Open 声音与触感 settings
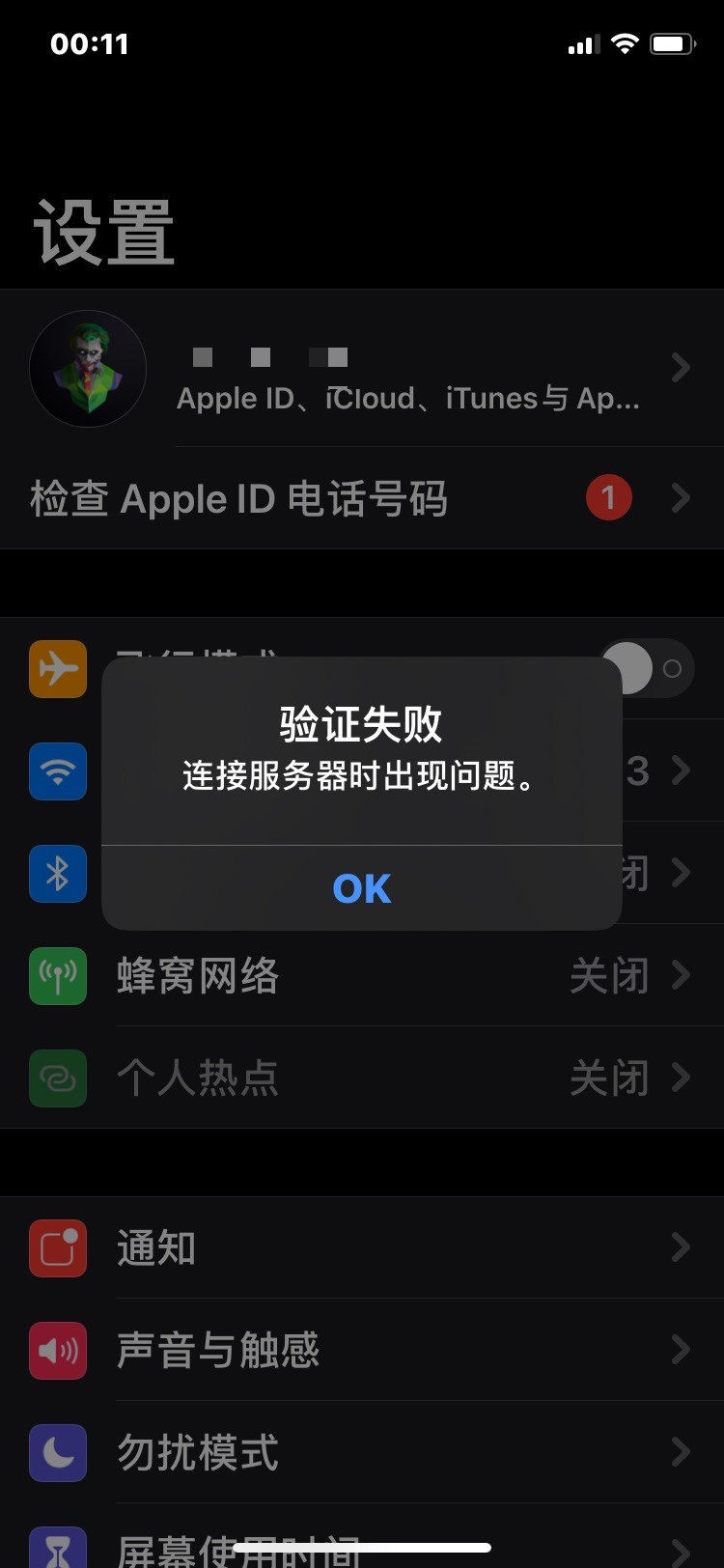Image resolution: width=724 pixels, height=1568 pixels. coord(361,1350)
